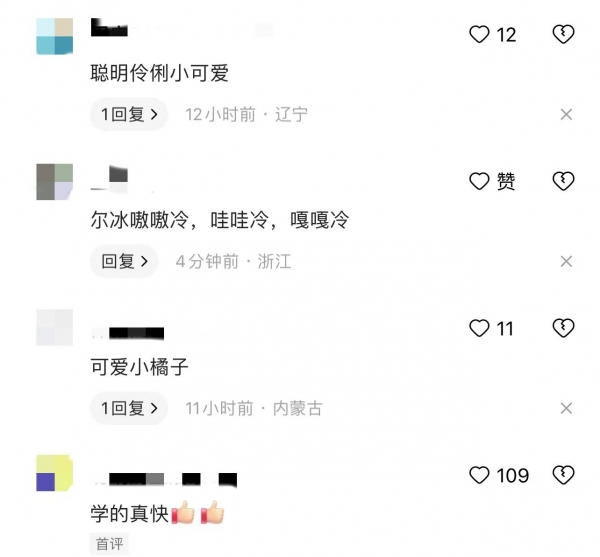600x557 pixels.
Task: Like the comment 聪明伶俐小可爱
Action: (x=480, y=35)
